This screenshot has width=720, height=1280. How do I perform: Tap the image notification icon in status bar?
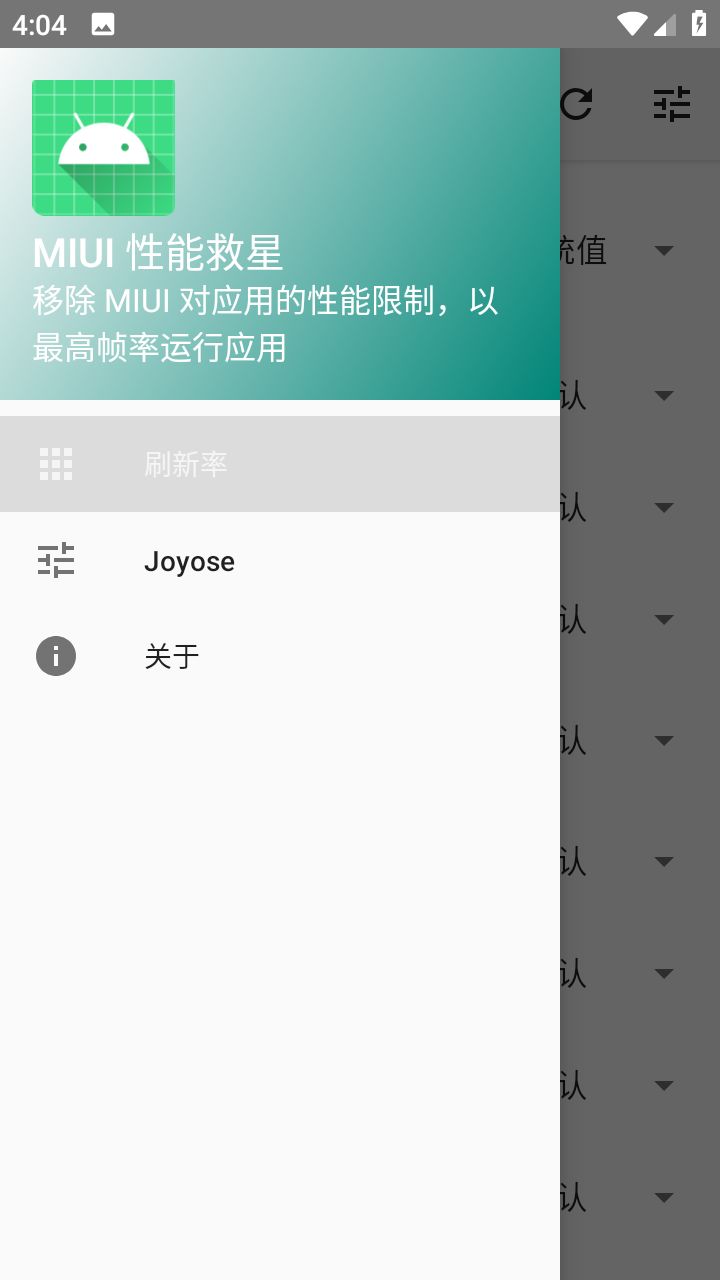point(103,23)
